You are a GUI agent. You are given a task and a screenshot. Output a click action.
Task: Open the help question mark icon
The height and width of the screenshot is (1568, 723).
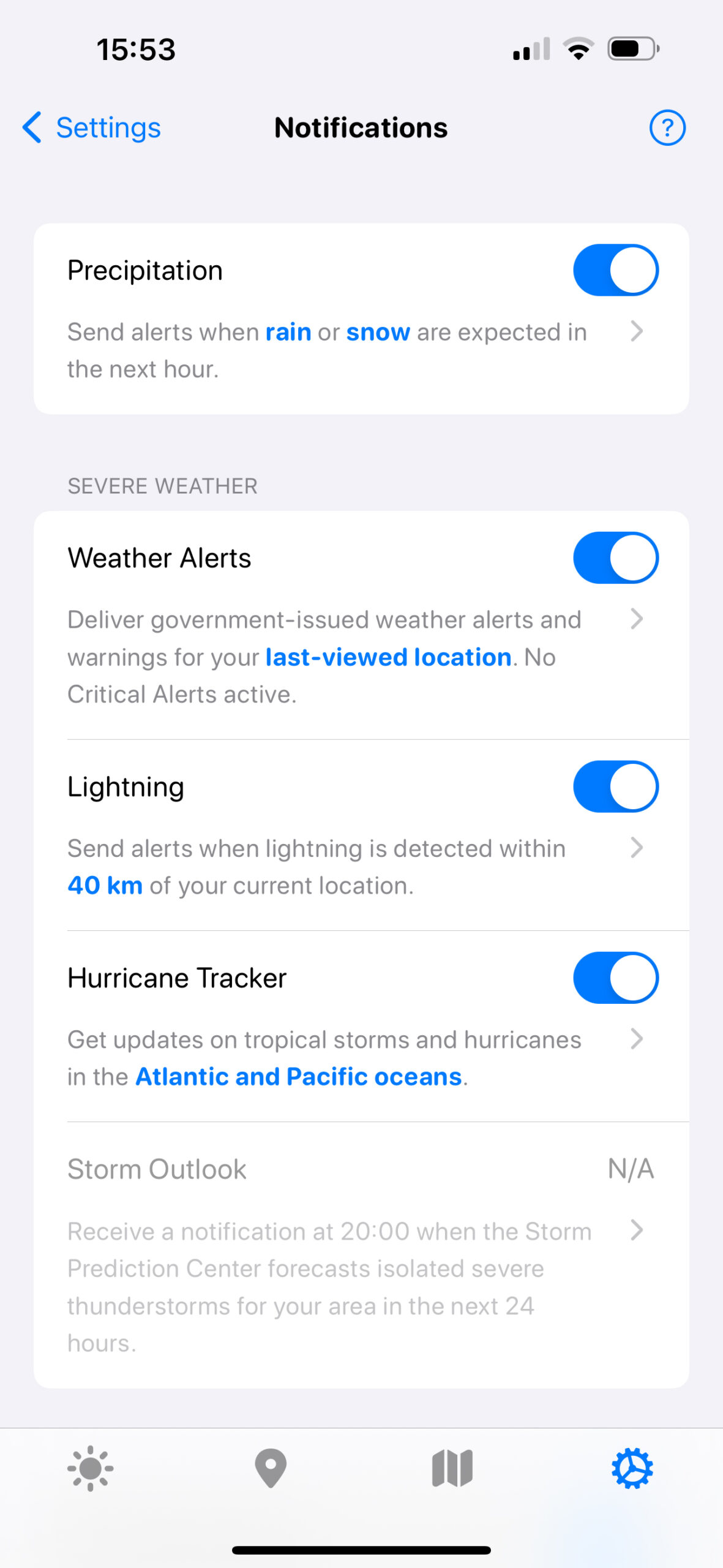coord(667,127)
